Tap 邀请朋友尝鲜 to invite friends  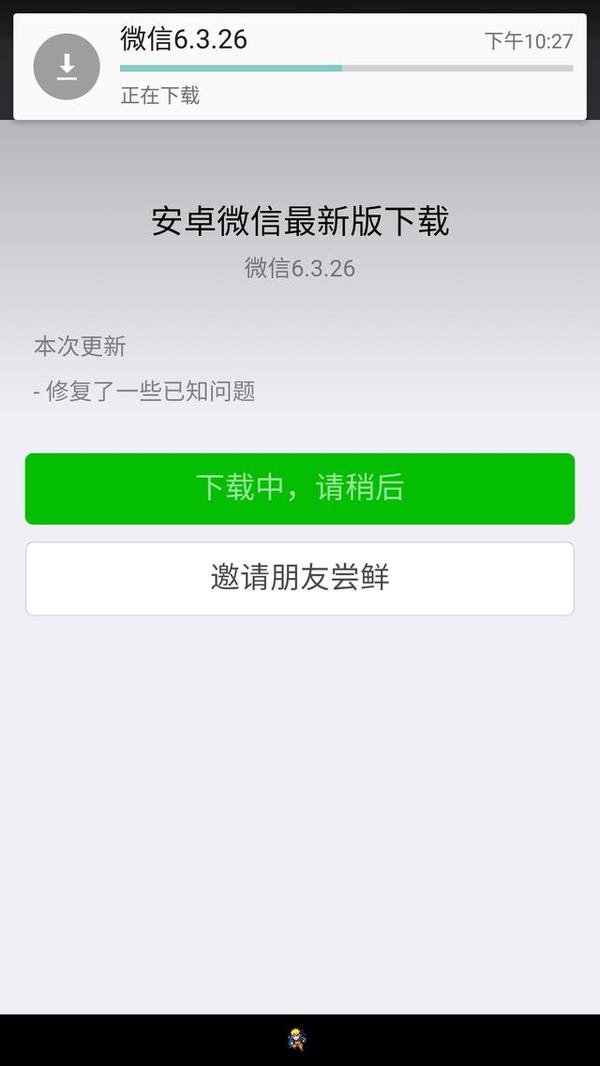point(300,578)
